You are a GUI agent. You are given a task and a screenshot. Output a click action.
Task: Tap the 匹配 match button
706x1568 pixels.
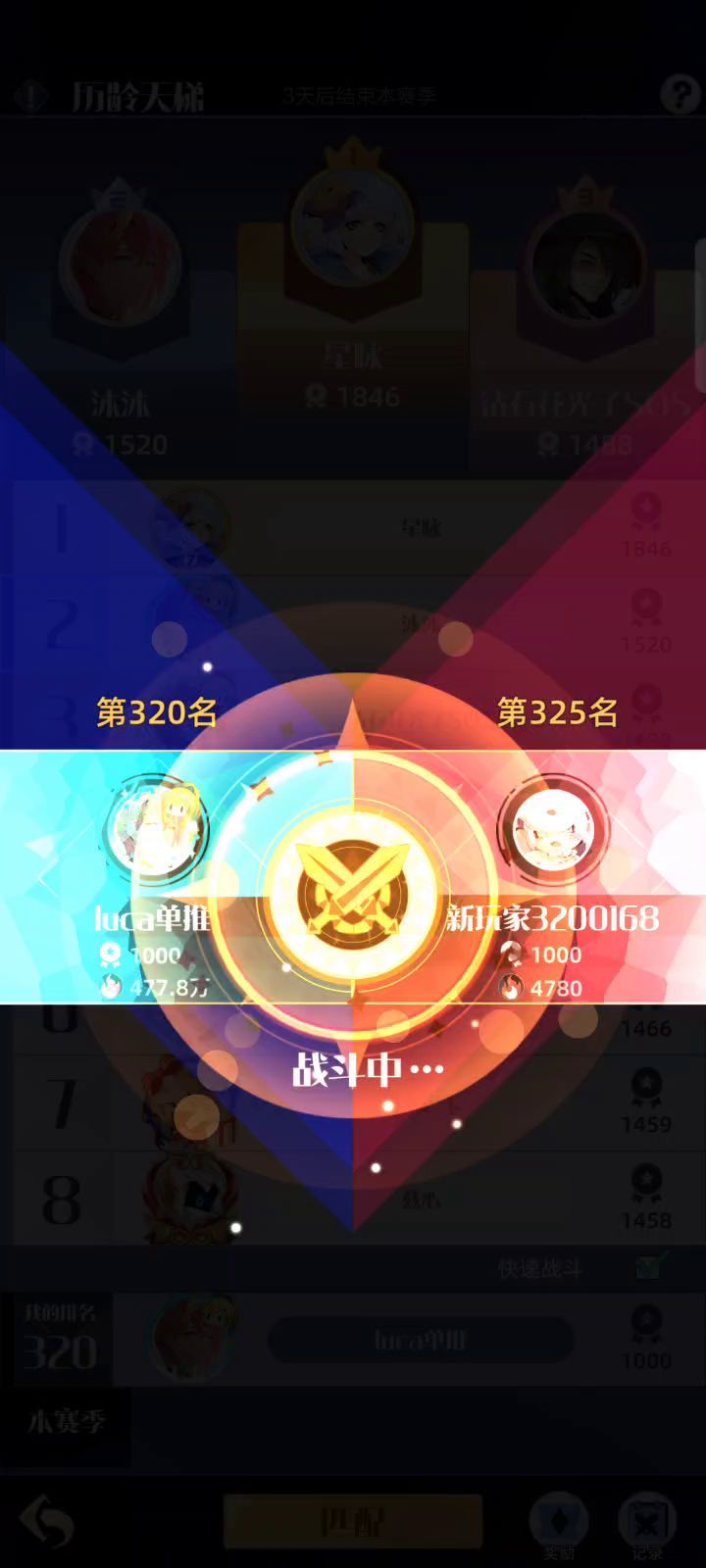pos(353,1522)
